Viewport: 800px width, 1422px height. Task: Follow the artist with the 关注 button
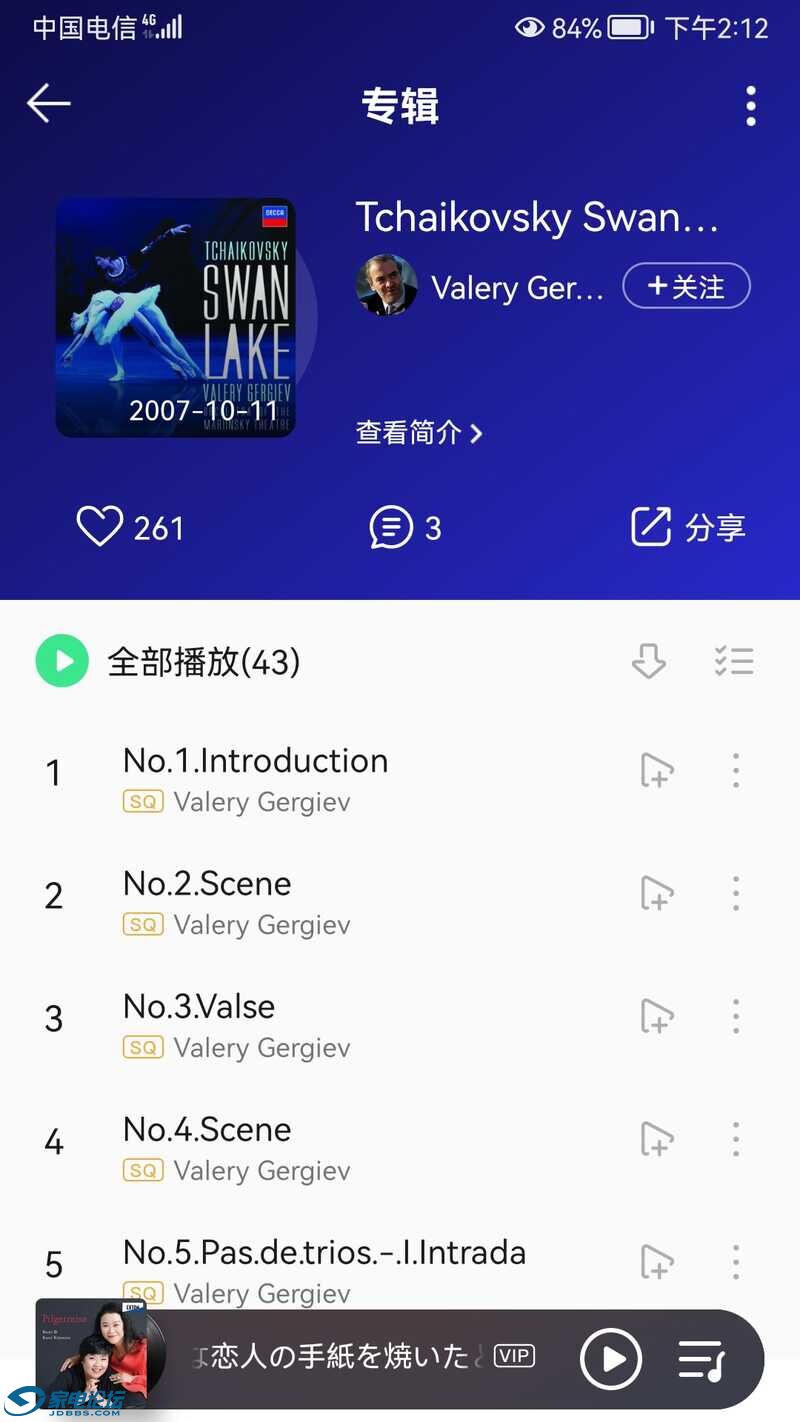686,285
